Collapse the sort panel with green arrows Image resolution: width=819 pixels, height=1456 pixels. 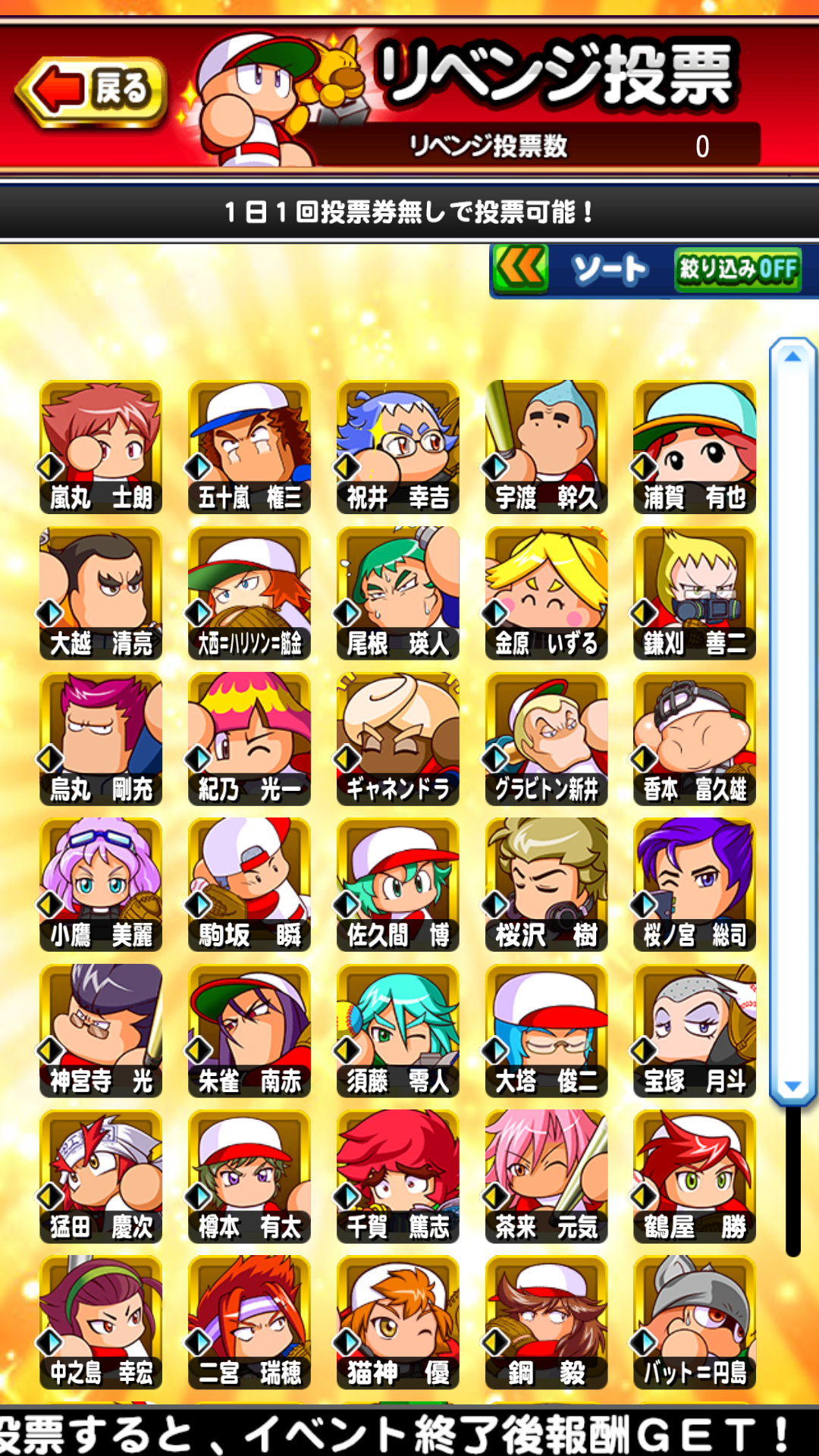pos(520,268)
